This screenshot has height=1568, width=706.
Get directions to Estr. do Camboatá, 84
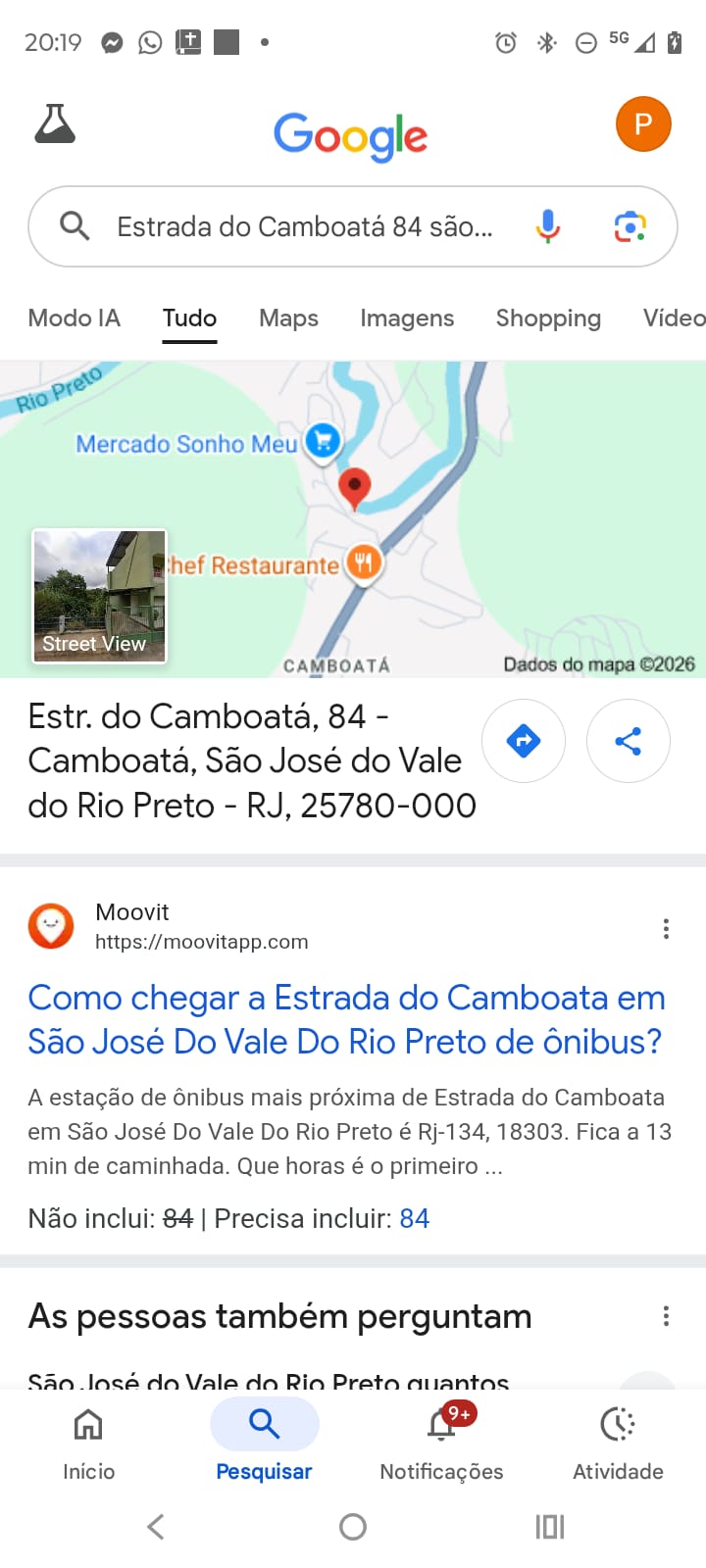pyautogui.click(x=524, y=741)
